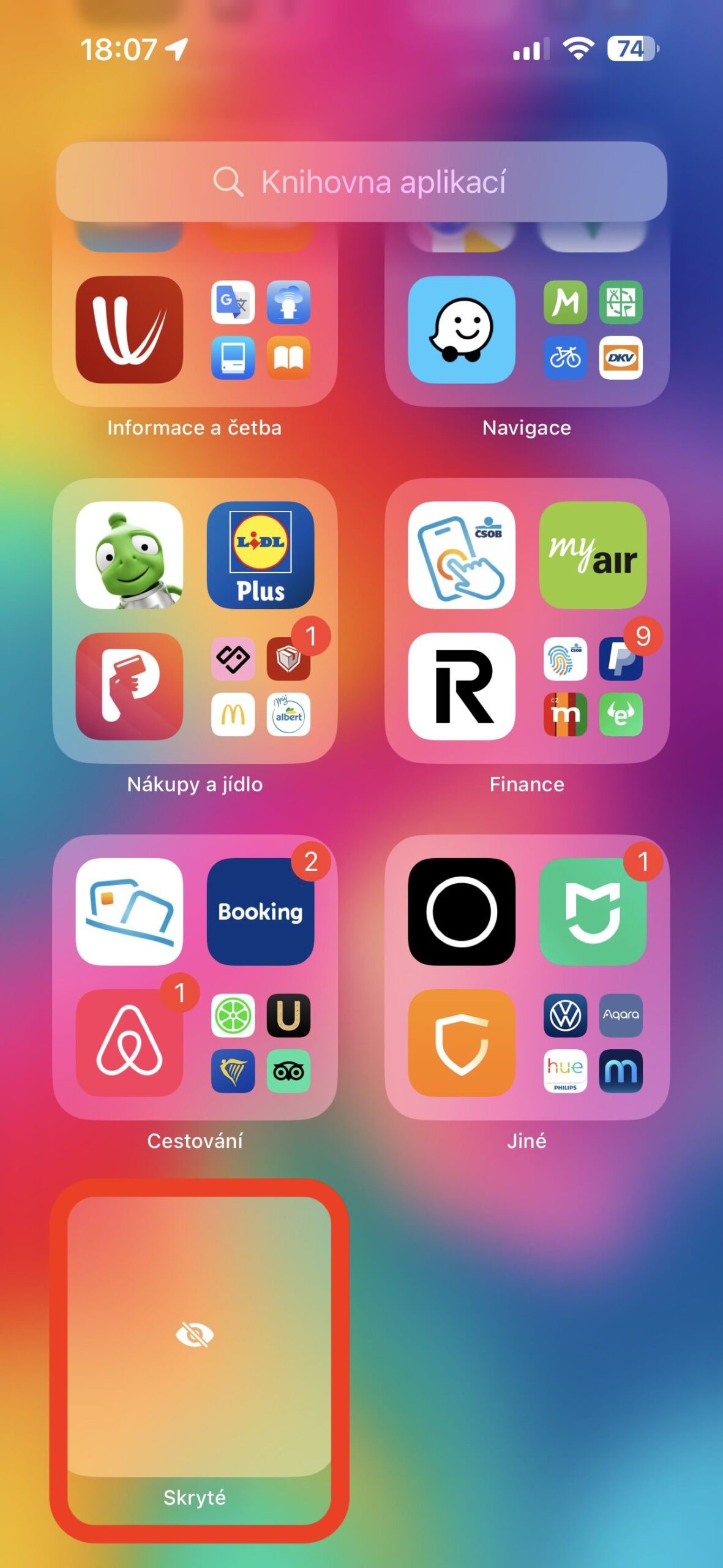The width and height of the screenshot is (723, 1568).
Task: Open the ČSOB touch payment app
Action: pyautogui.click(x=462, y=555)
